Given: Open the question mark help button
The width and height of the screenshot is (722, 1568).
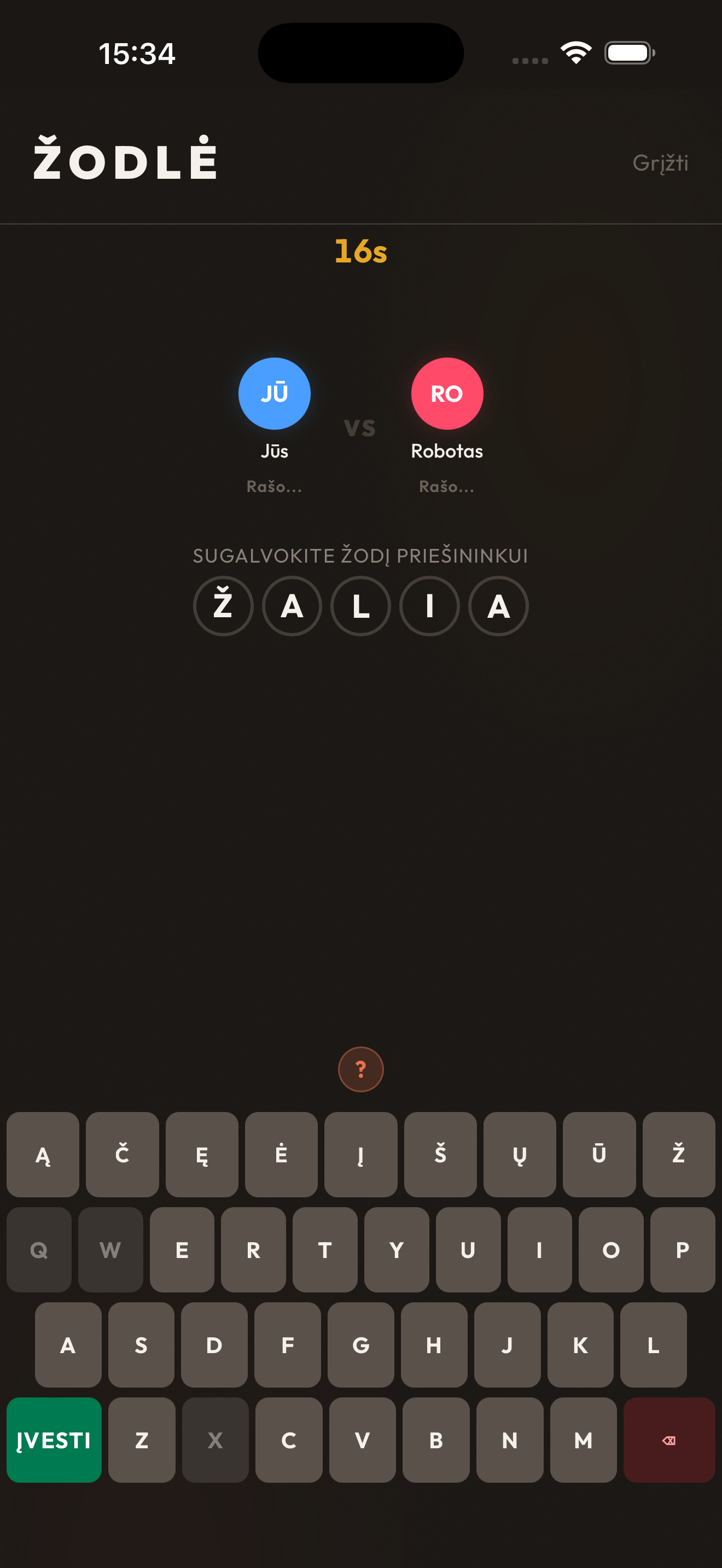Looking at the screenshot, I should (360, 1069).
